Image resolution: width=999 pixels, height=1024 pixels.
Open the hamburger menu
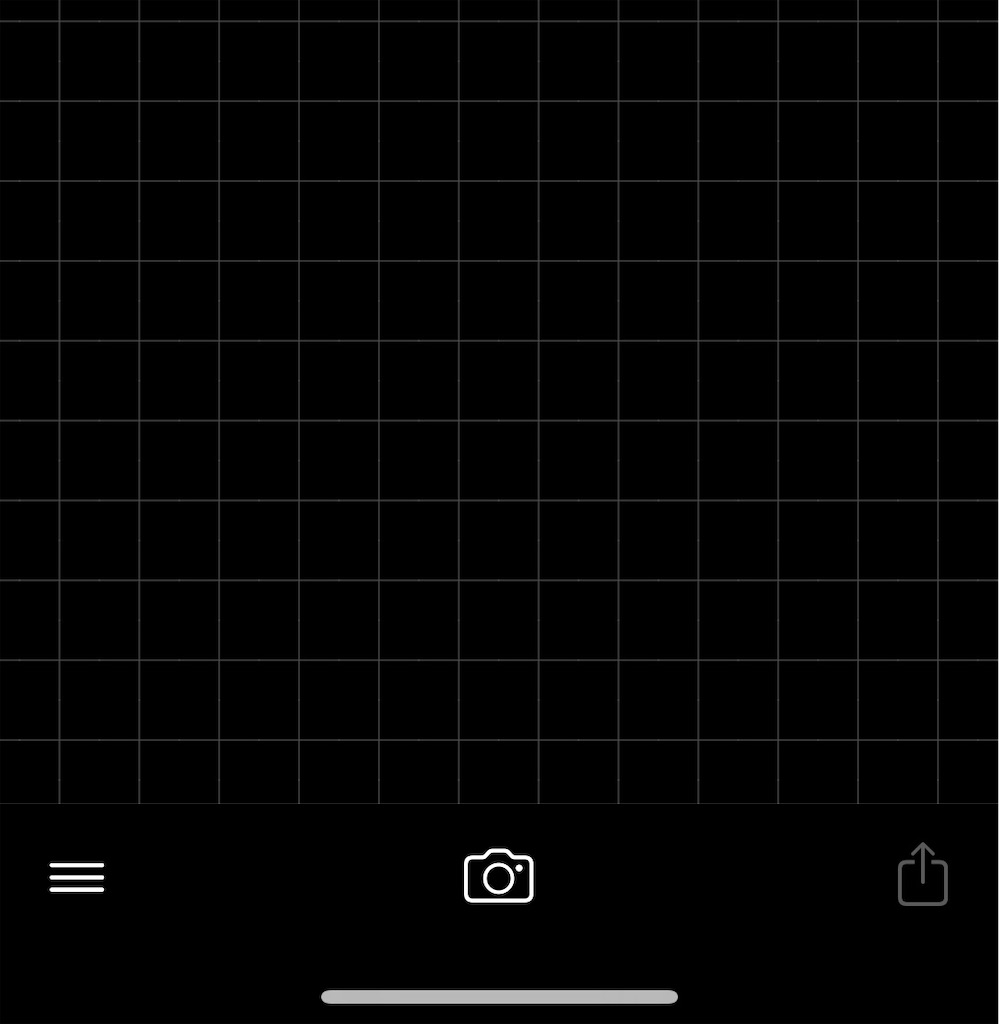(x=77, y=877)
